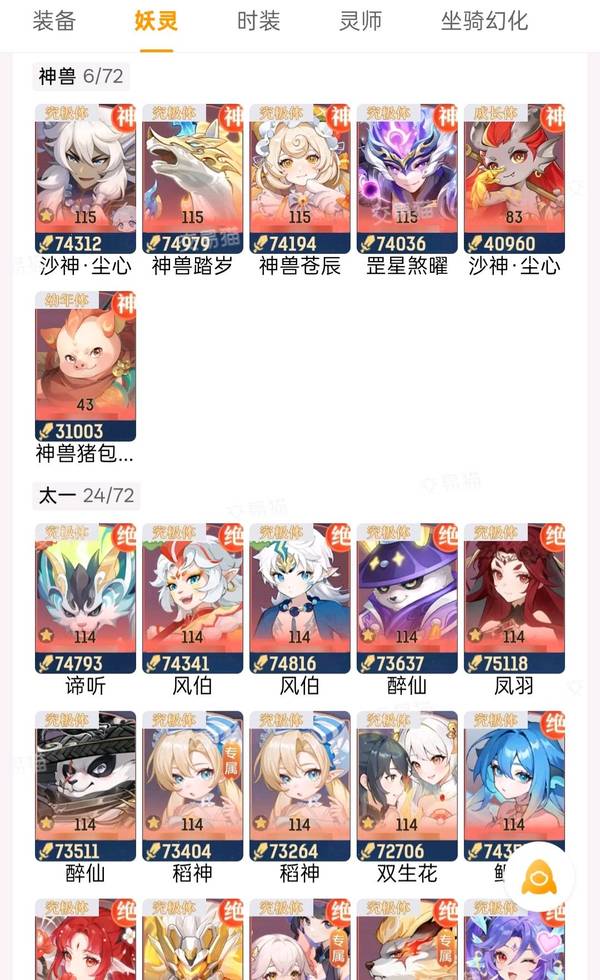Open the 神兽踏岁 card
The width and height of the screenshot is (600, 980).
tap(192, 178)
